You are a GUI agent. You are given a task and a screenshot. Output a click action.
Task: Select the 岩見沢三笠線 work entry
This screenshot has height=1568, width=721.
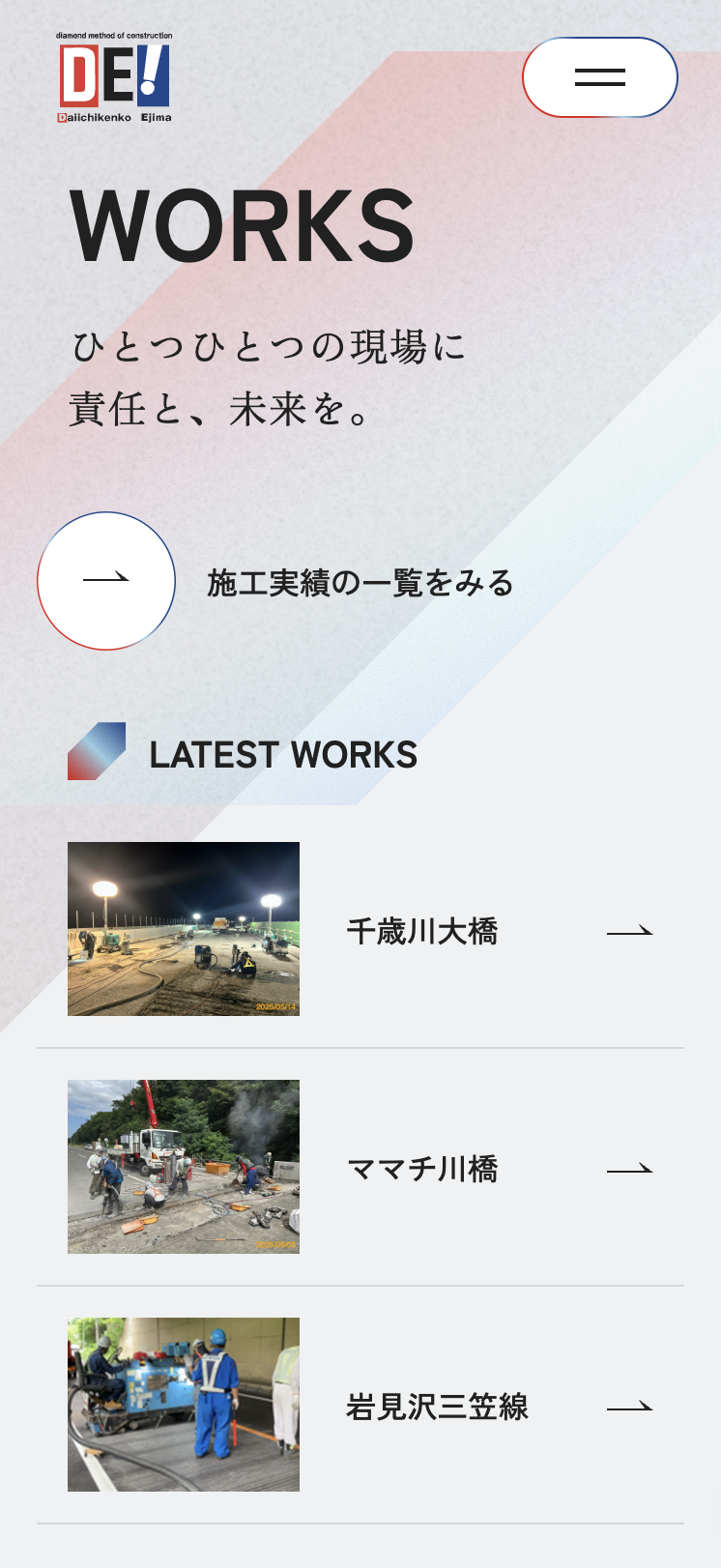point(437,1407)
